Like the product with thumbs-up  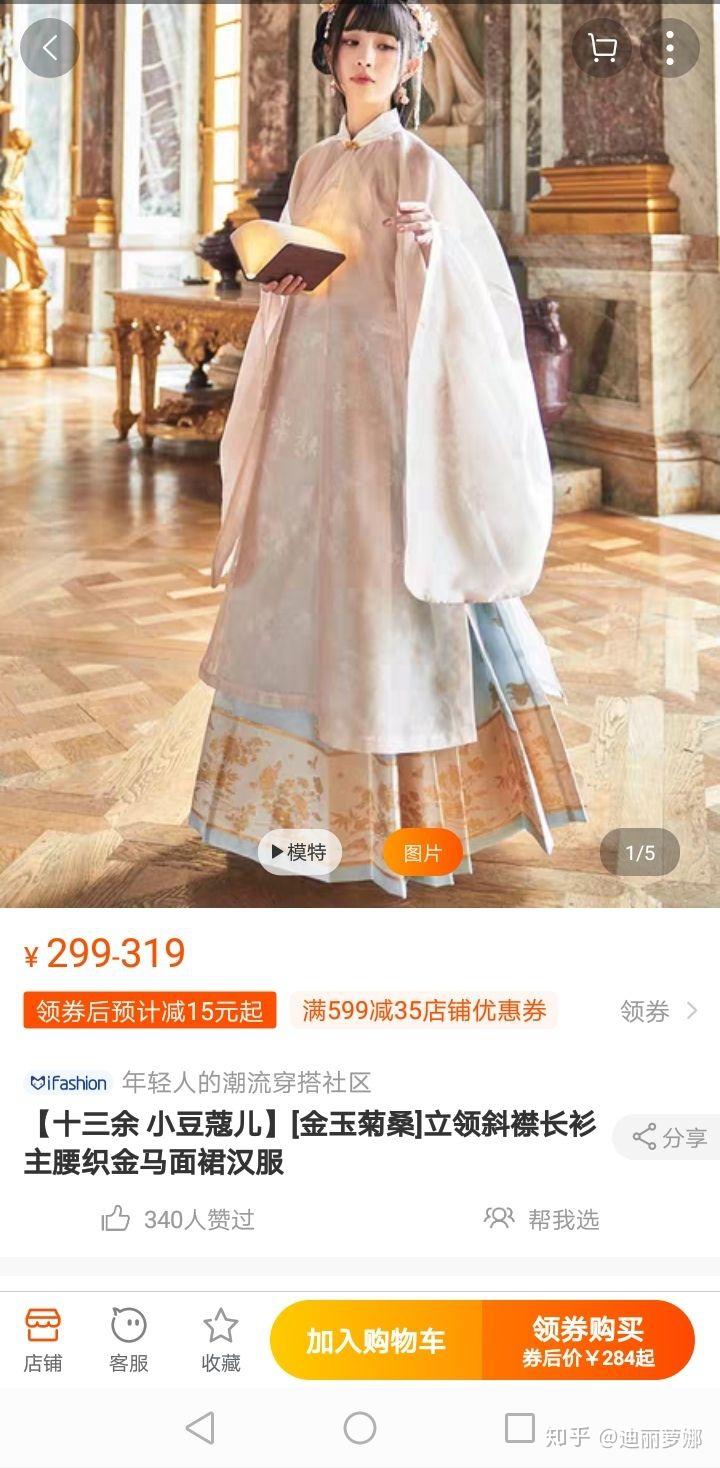(116, 1219)
